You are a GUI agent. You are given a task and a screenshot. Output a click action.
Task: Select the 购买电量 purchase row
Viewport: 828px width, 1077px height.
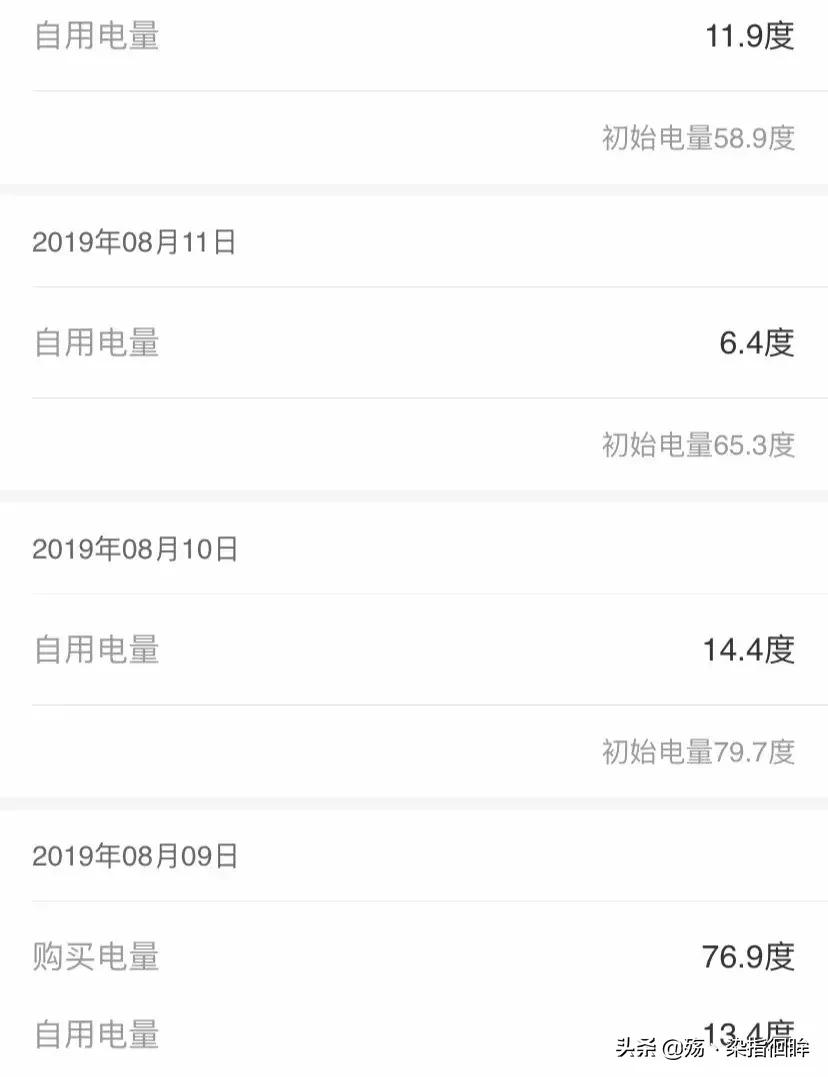[97, 957]
